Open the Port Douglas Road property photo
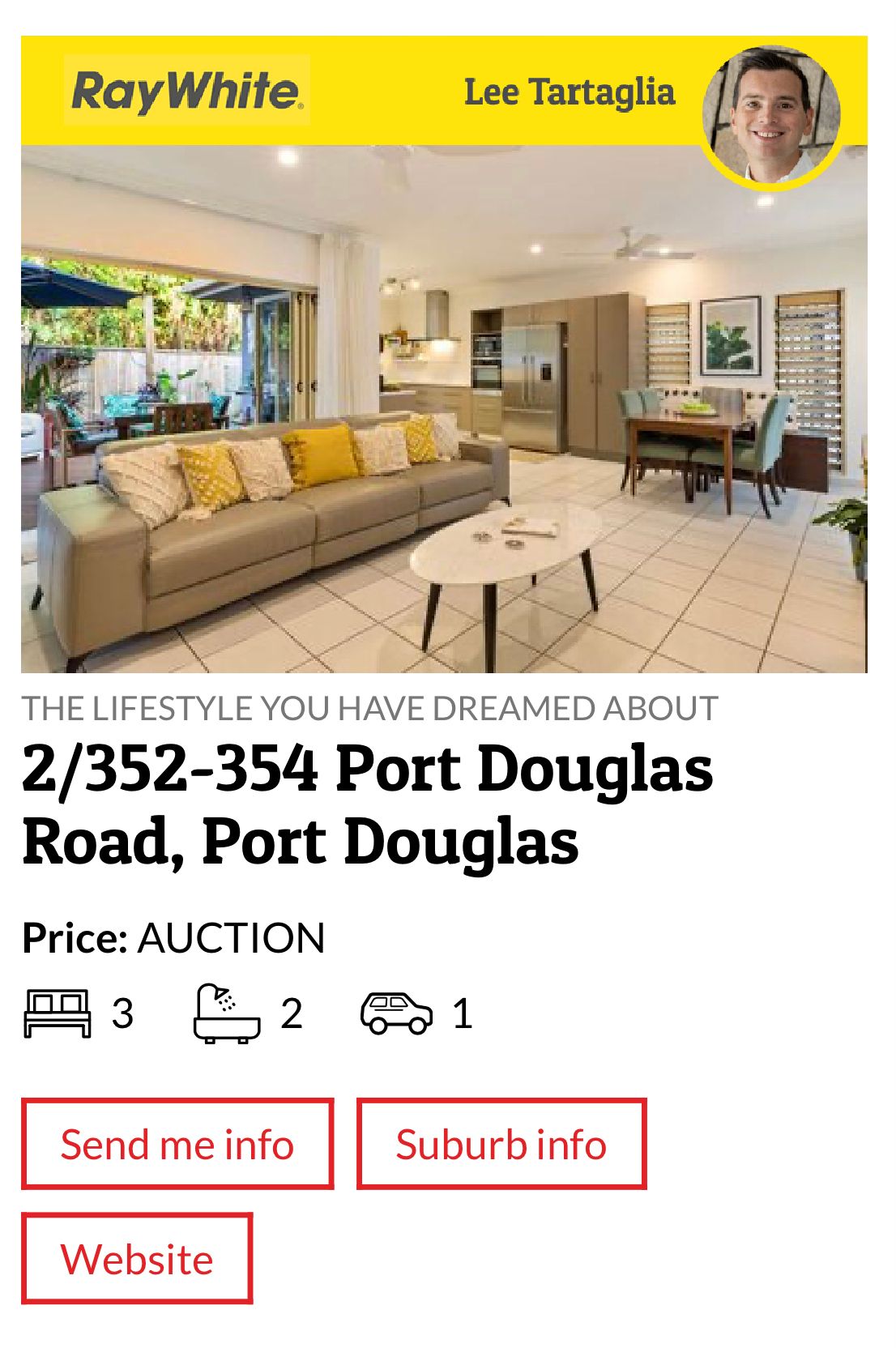This screenshot has height=1348, width=896. point(444,409)
